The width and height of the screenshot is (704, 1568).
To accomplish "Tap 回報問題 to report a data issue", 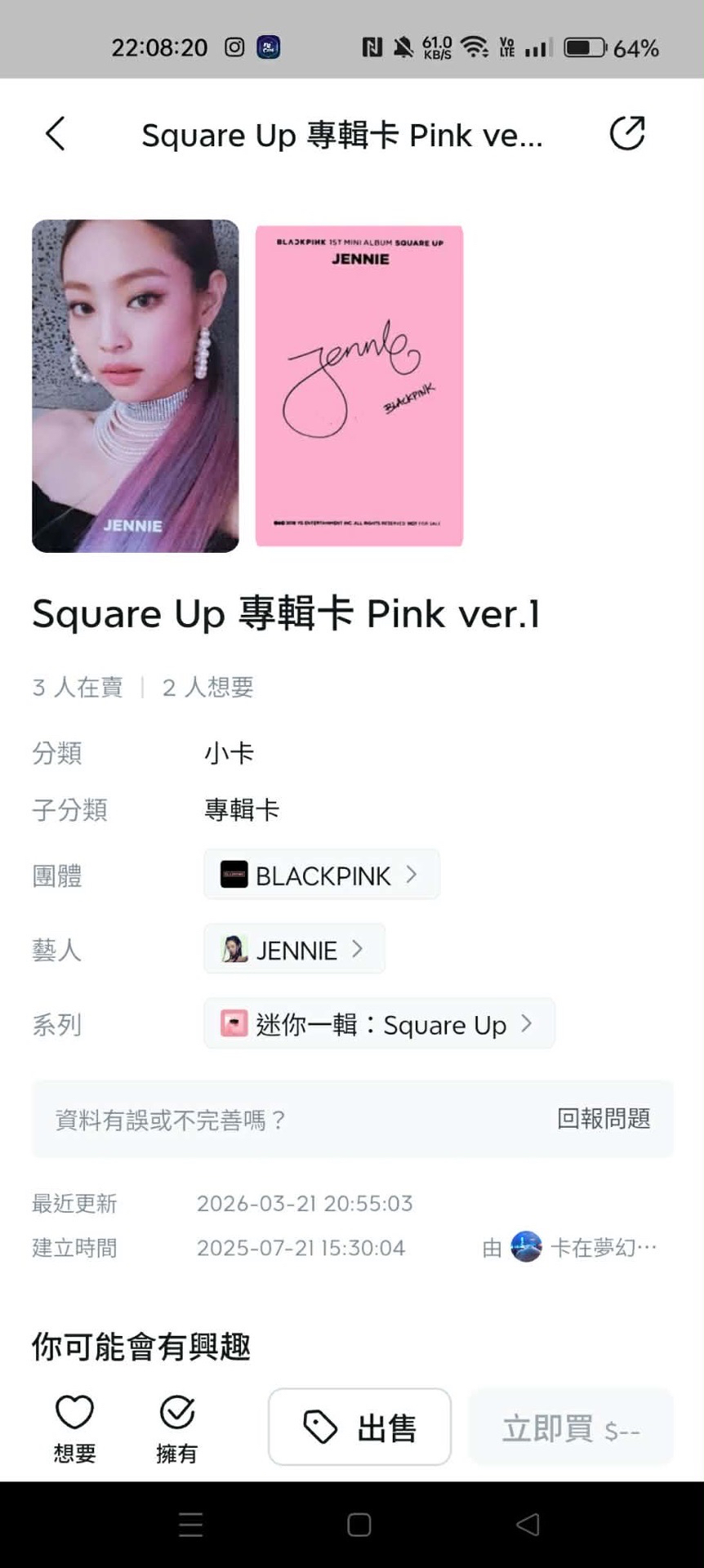I will tap(604, 1119).
